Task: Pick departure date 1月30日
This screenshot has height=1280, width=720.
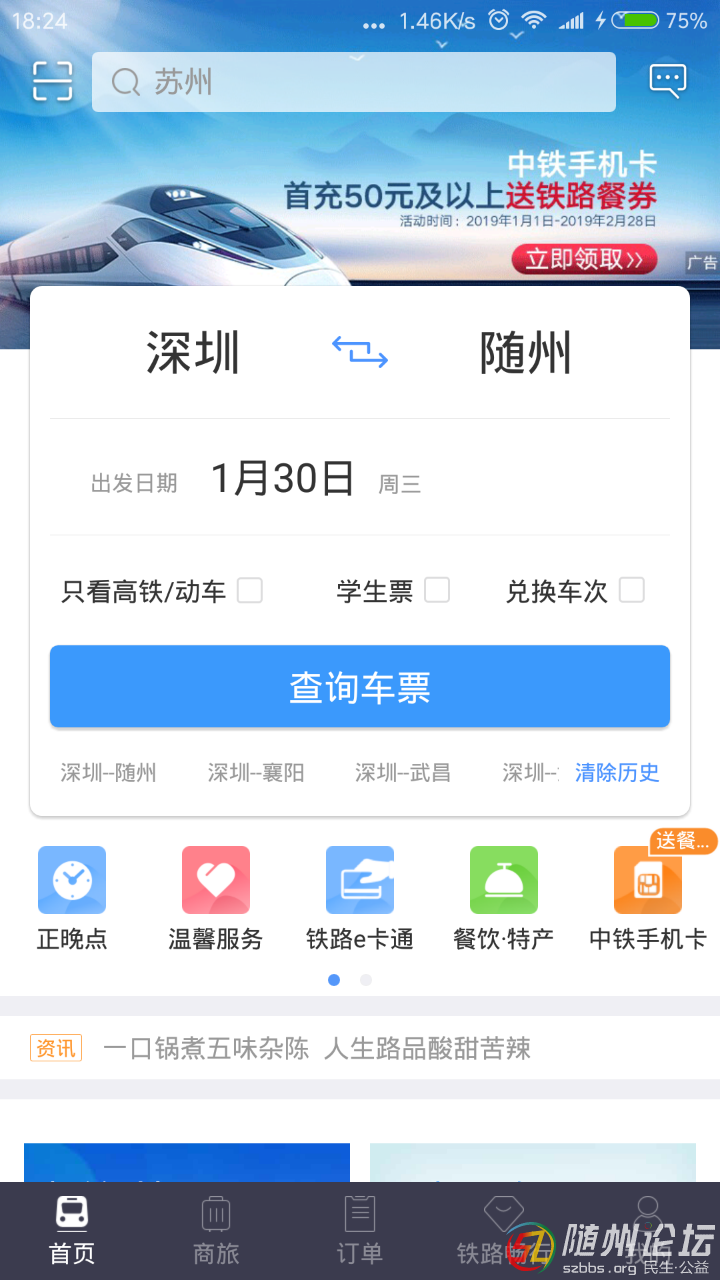Action: tap(283, 480)
